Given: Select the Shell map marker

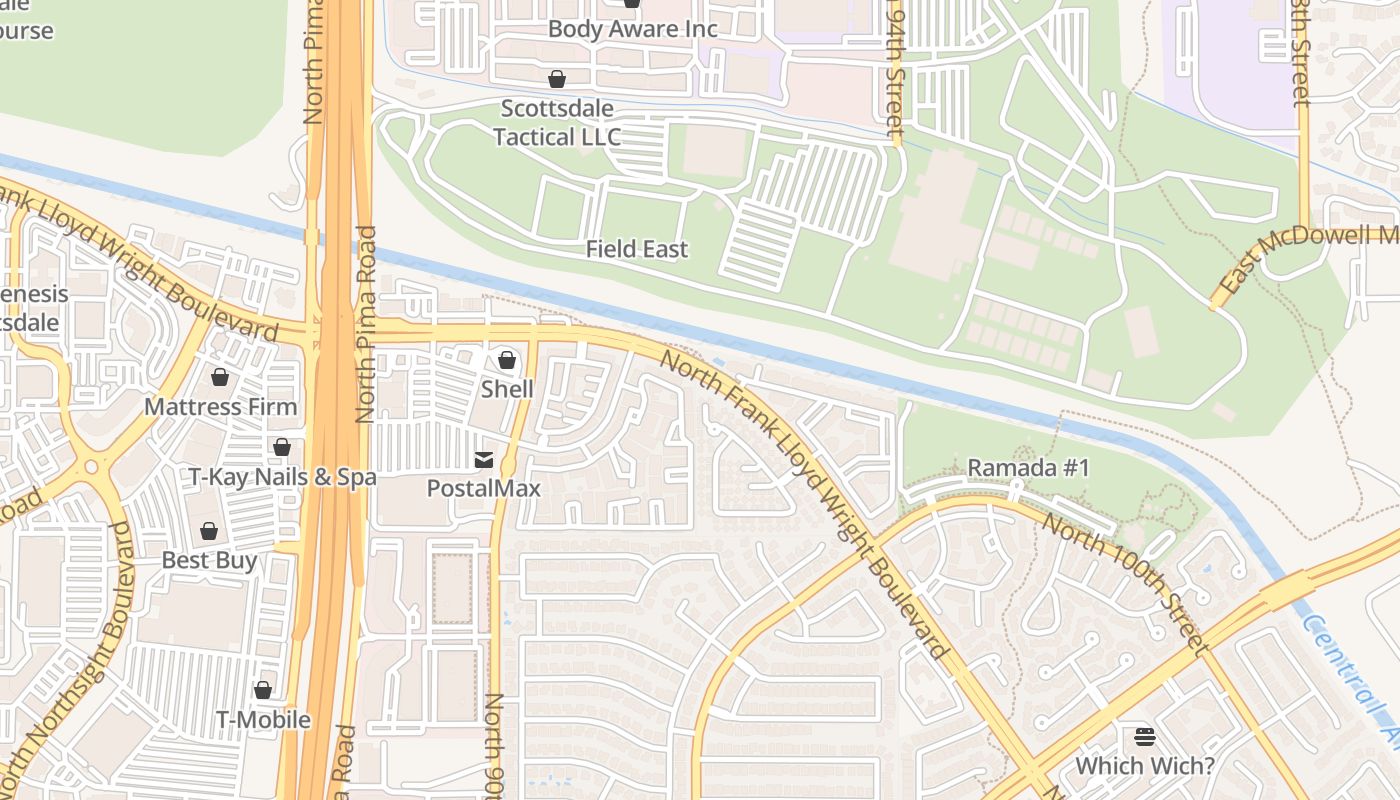Looking at the screenshot, I should click(x=507, y=361).
